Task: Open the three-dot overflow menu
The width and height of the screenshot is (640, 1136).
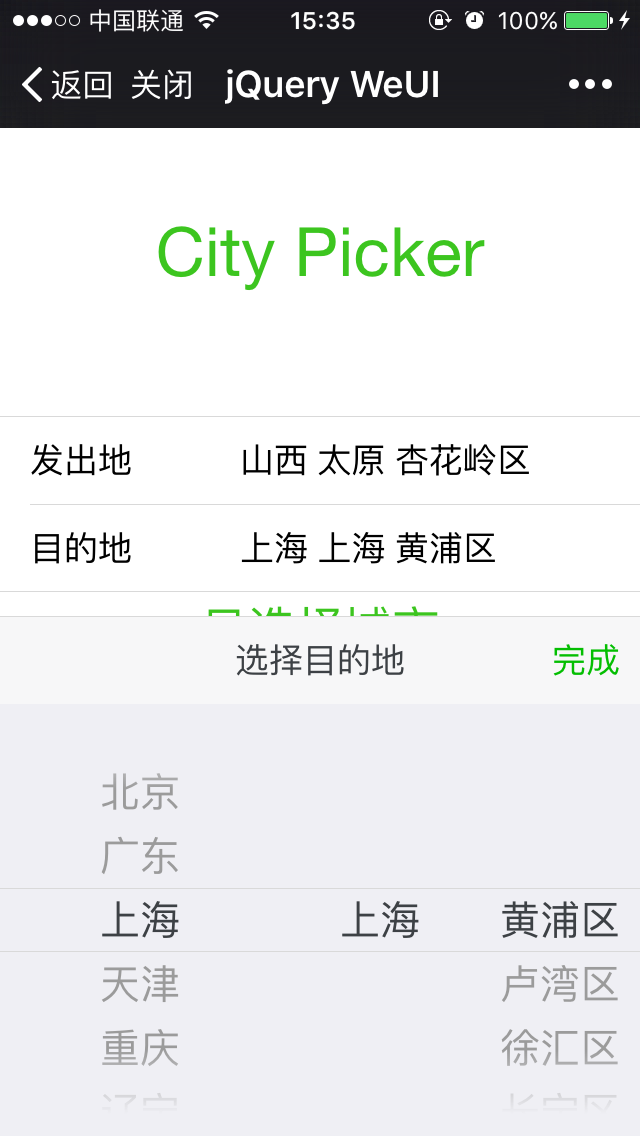Action: 590,85
